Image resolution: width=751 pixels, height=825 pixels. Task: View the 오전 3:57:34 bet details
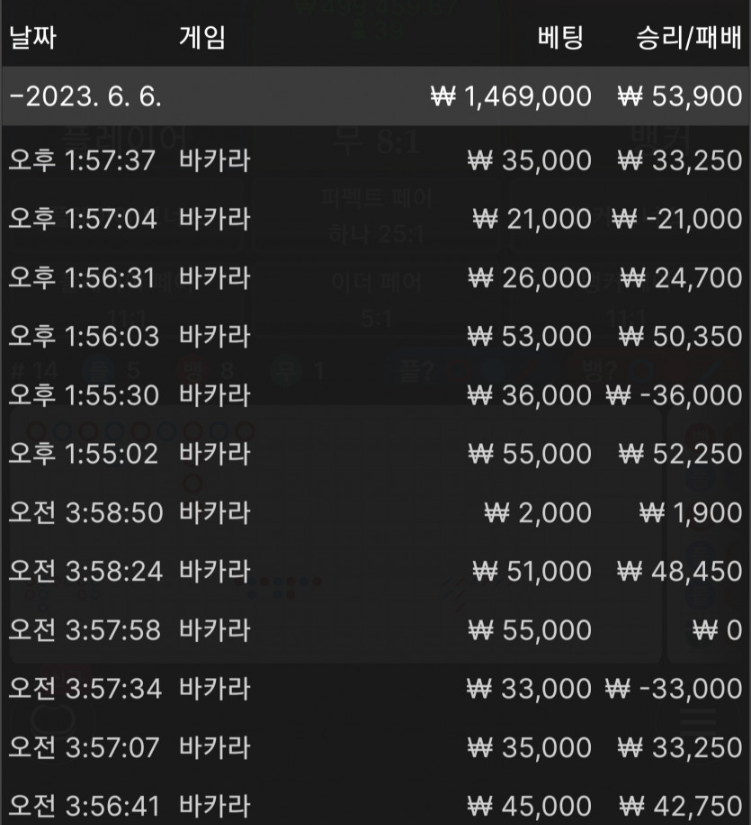point(375,689)
